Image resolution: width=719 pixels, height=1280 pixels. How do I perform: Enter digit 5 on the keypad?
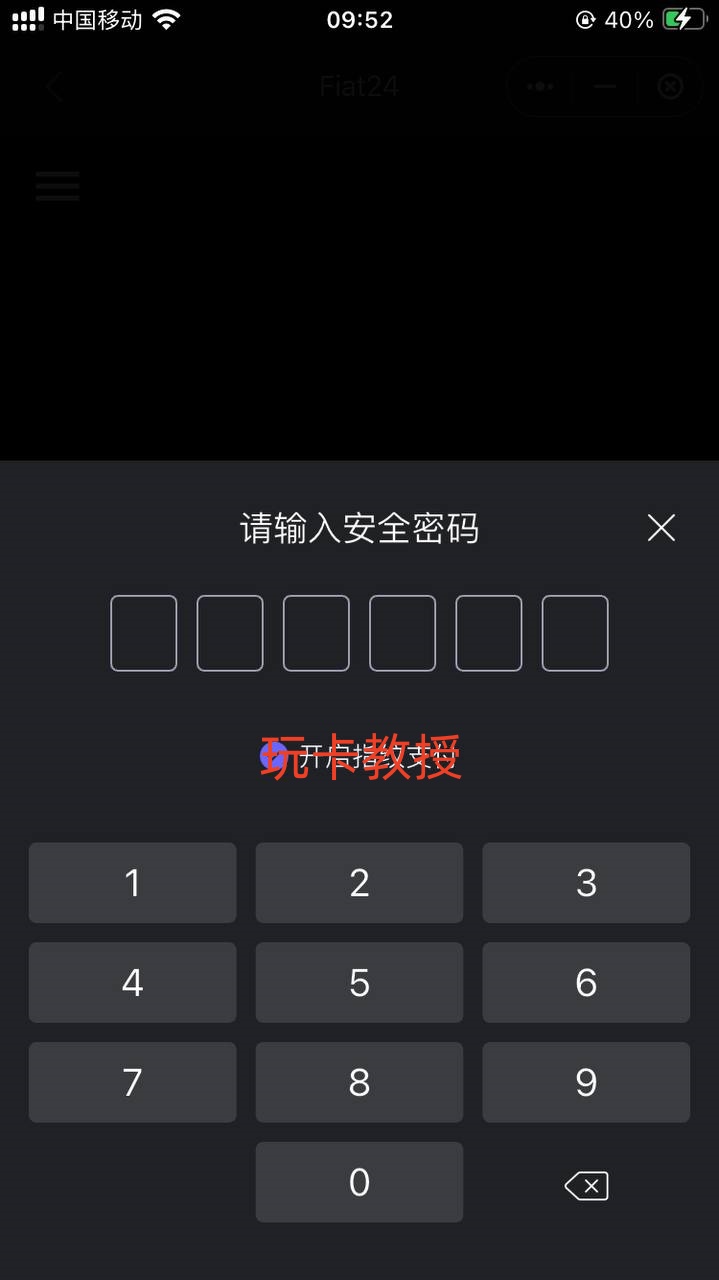click(x=359, y=982)
